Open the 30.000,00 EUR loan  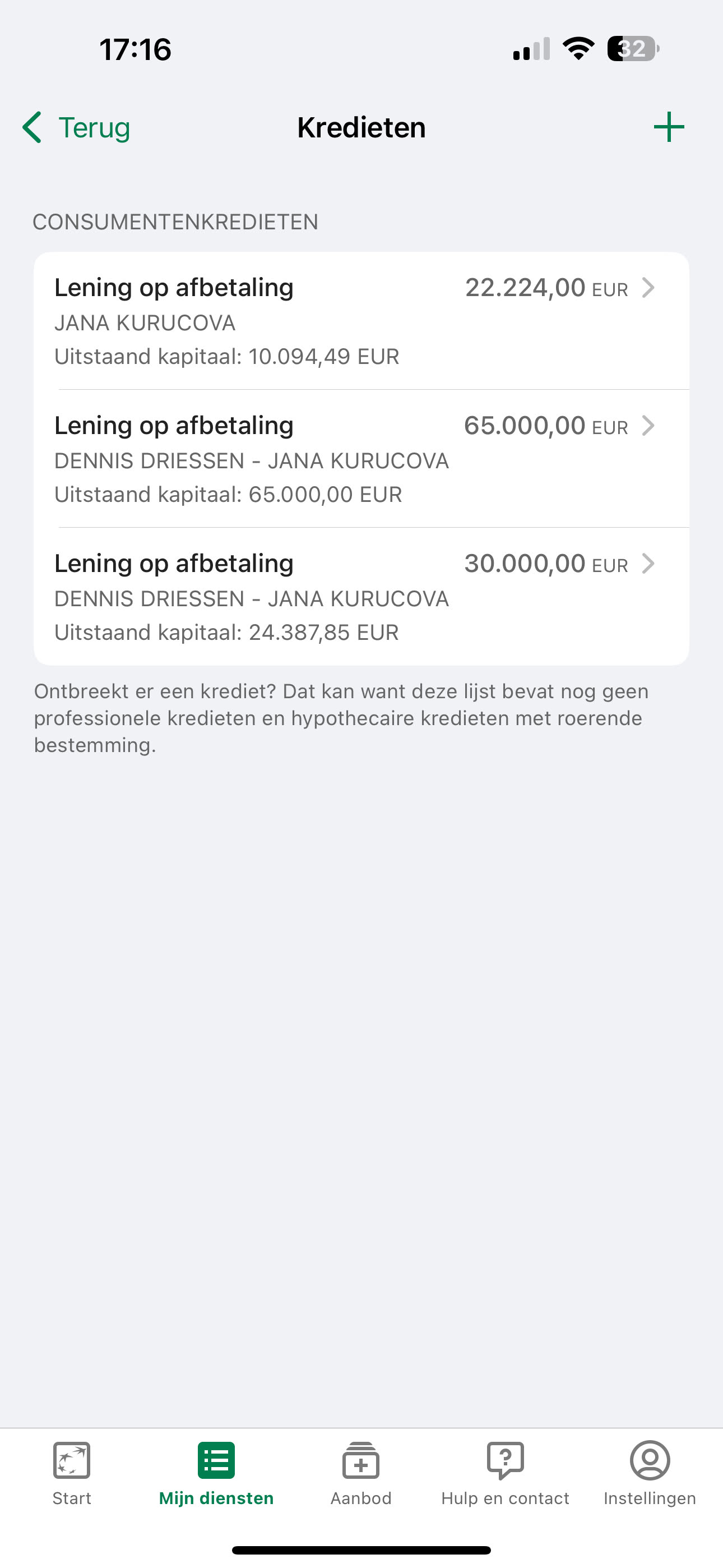click(x=361, y=597)
